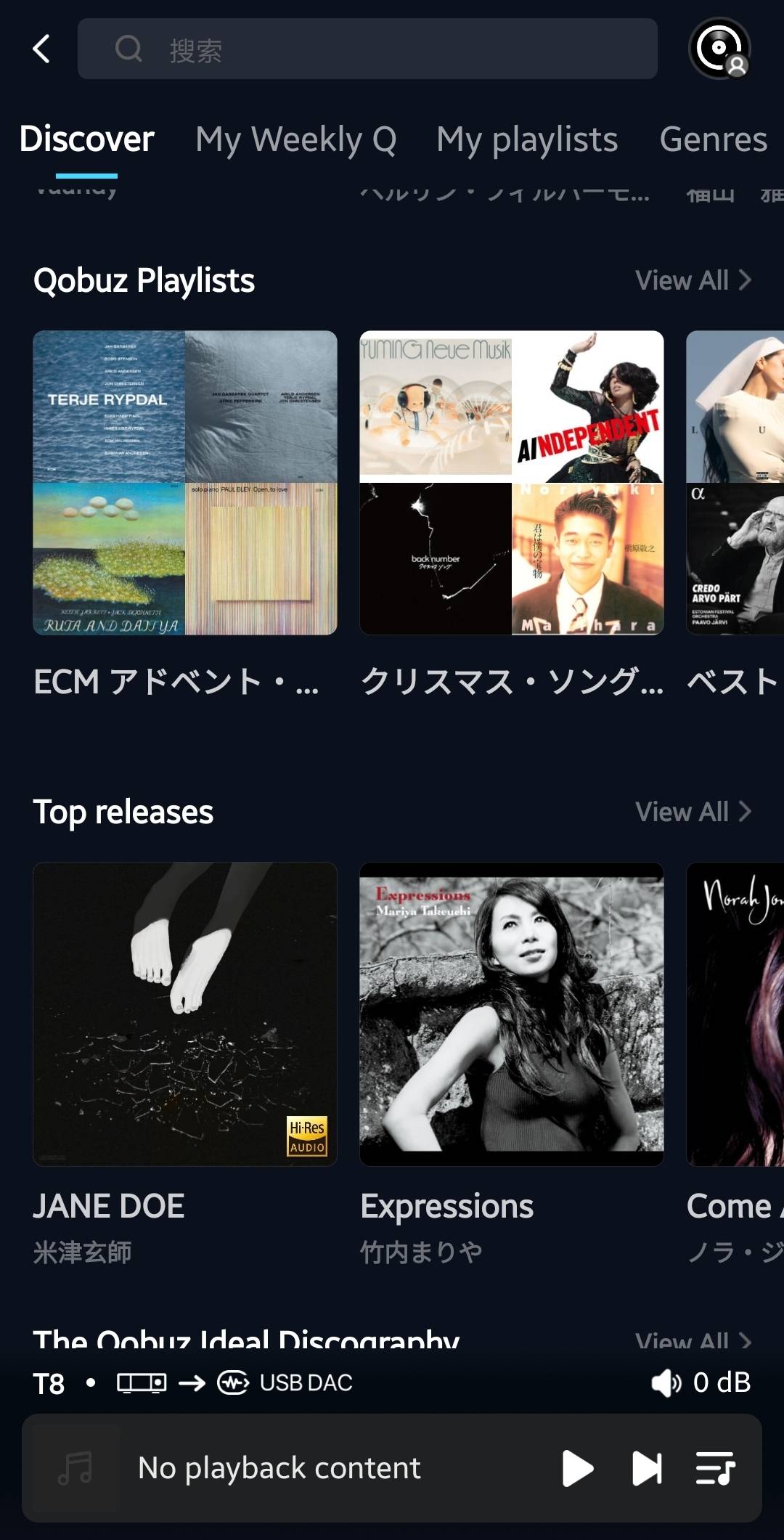Start playback with the play button
Viewport: 784px width, 1540px height.
tap(577, 1468)
